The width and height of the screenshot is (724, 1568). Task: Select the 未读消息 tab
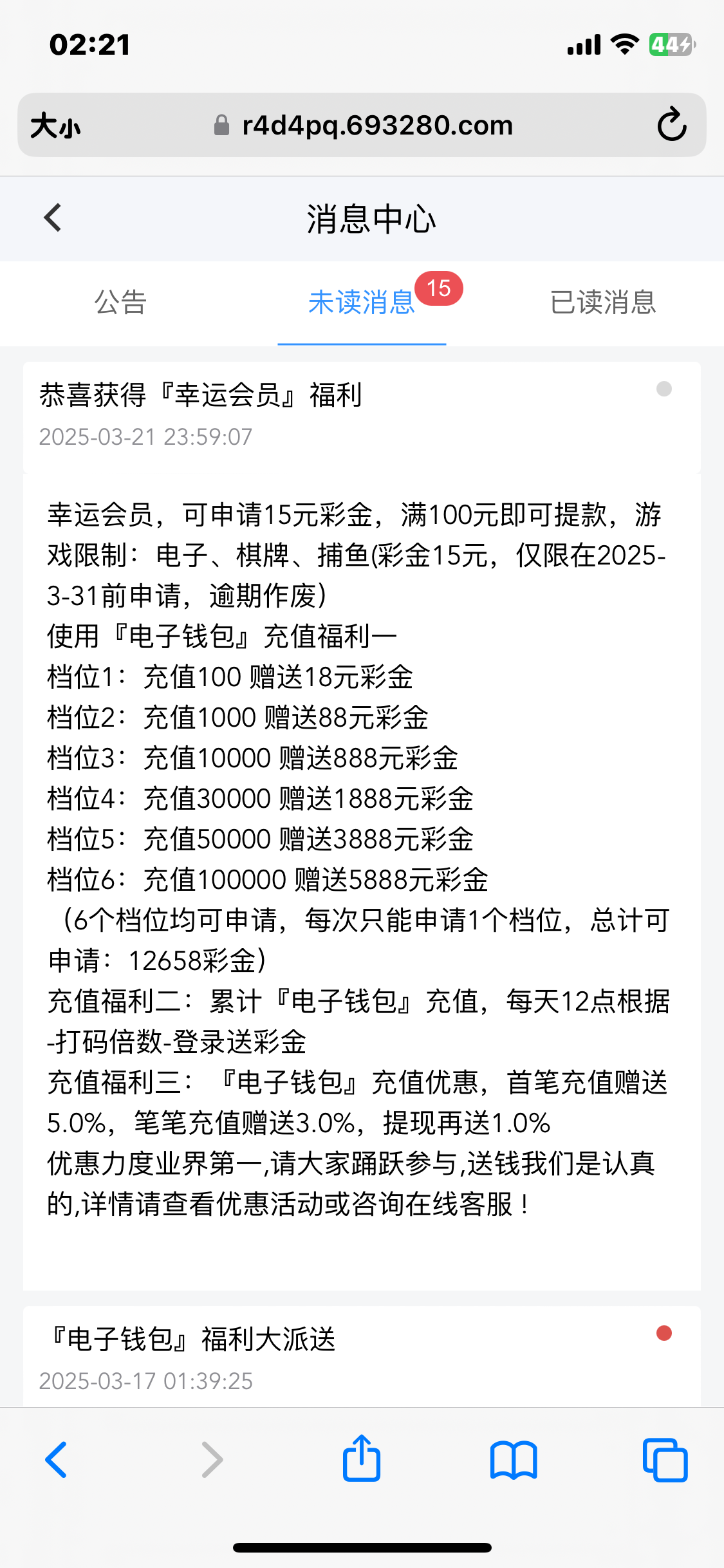coord(361,303)
